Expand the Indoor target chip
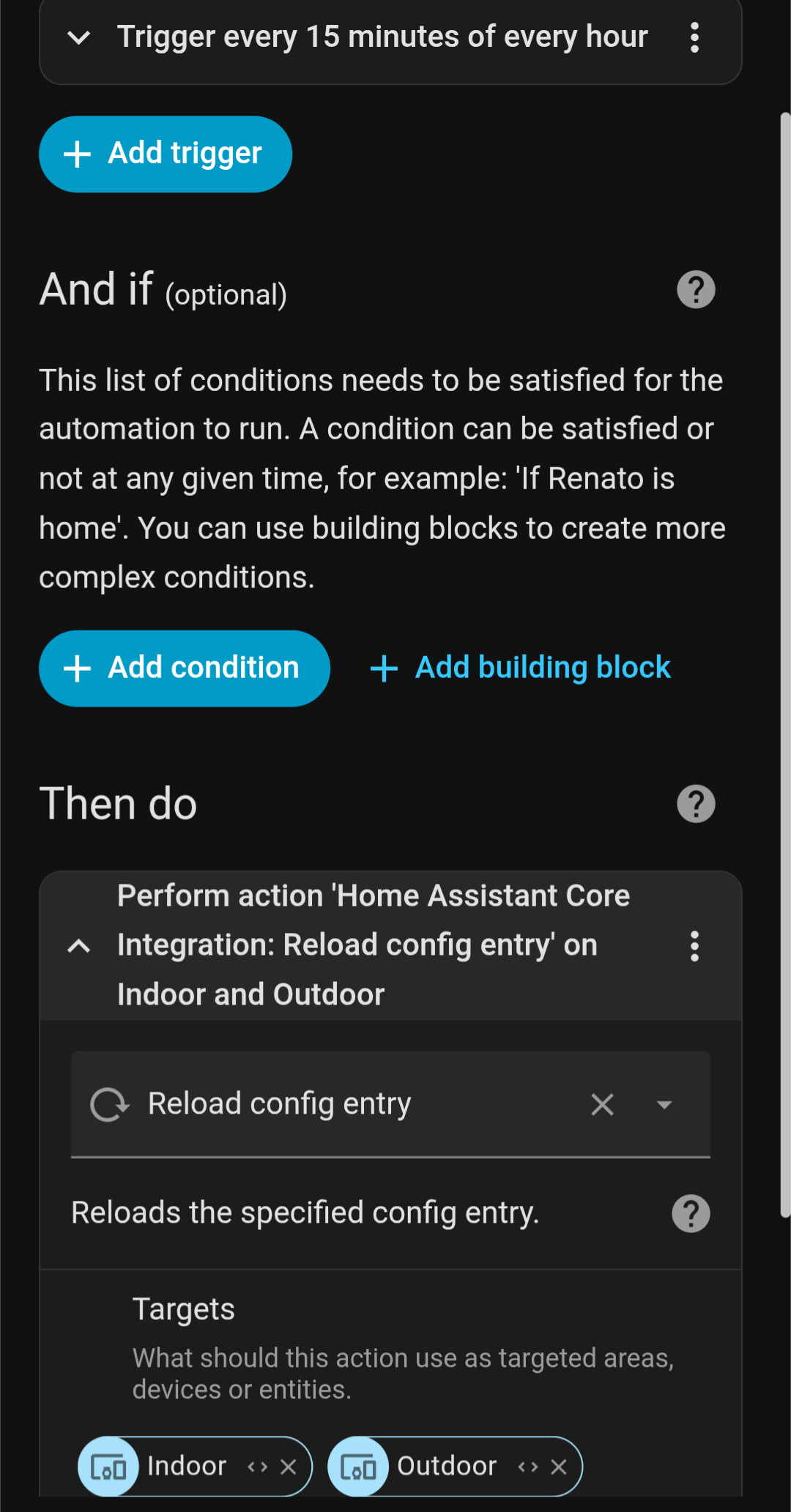This screenshot has width=791, height=1512. pyautogui.click(x=258, y=1467)
